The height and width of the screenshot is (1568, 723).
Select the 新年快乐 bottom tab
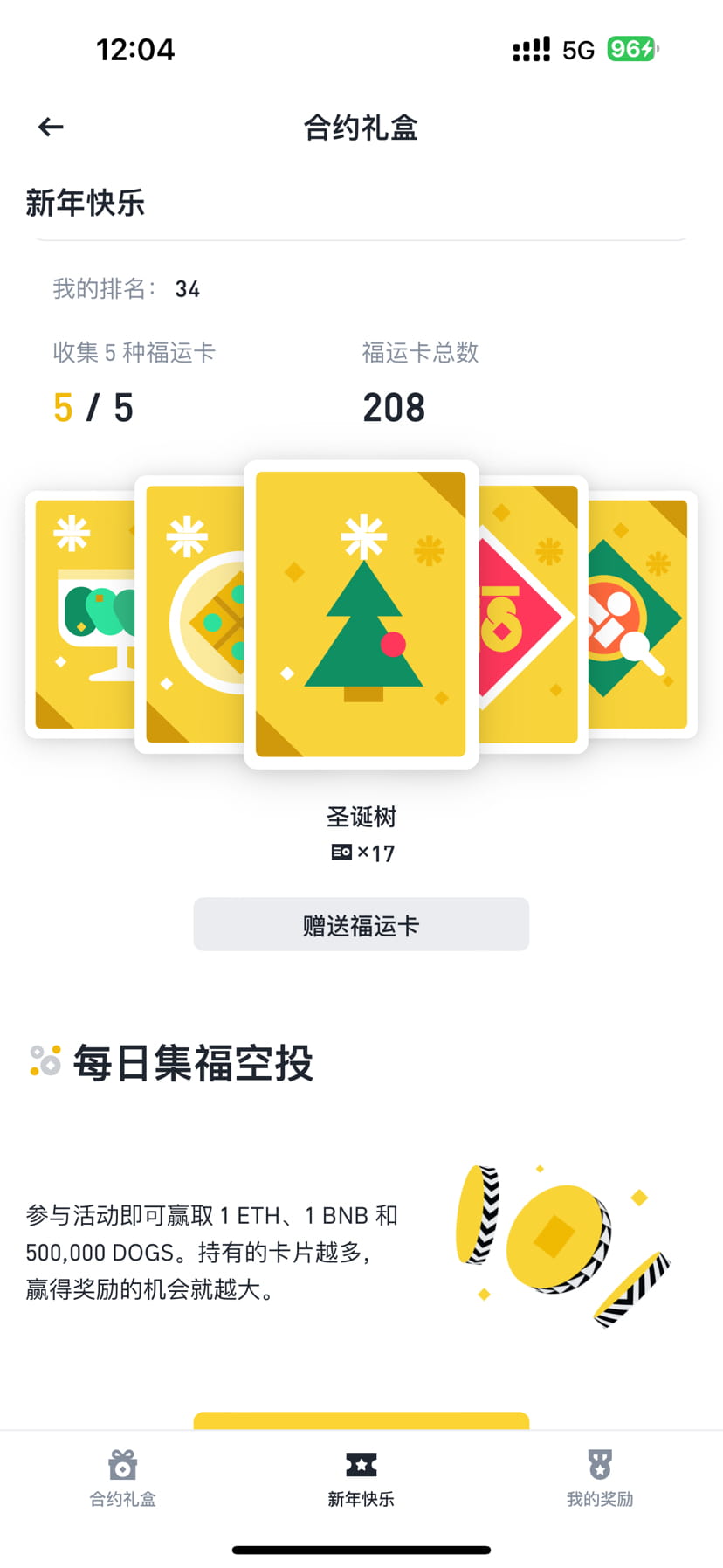pos(361,1478)
